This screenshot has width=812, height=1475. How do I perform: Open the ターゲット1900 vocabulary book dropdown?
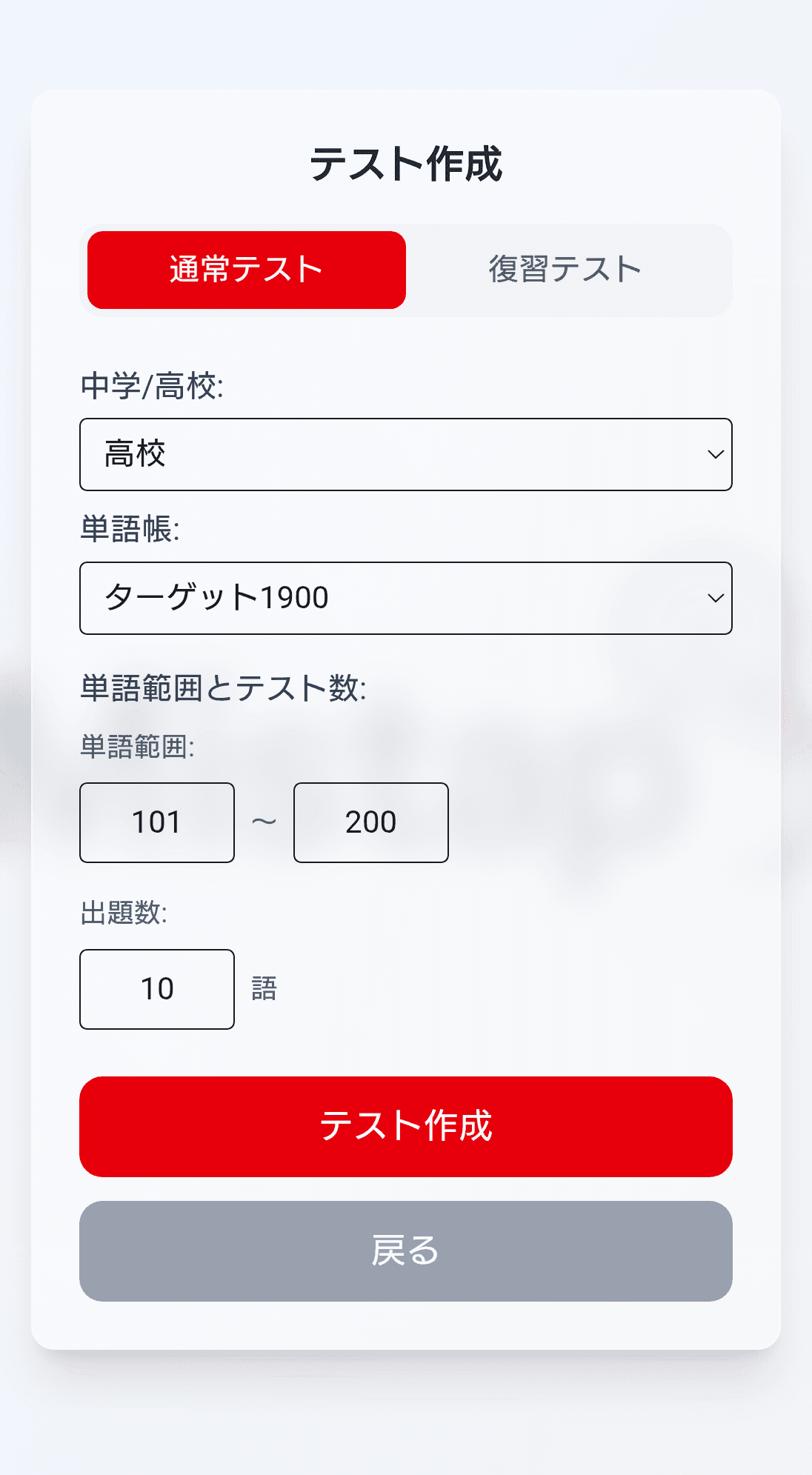(x=405, y=597)
